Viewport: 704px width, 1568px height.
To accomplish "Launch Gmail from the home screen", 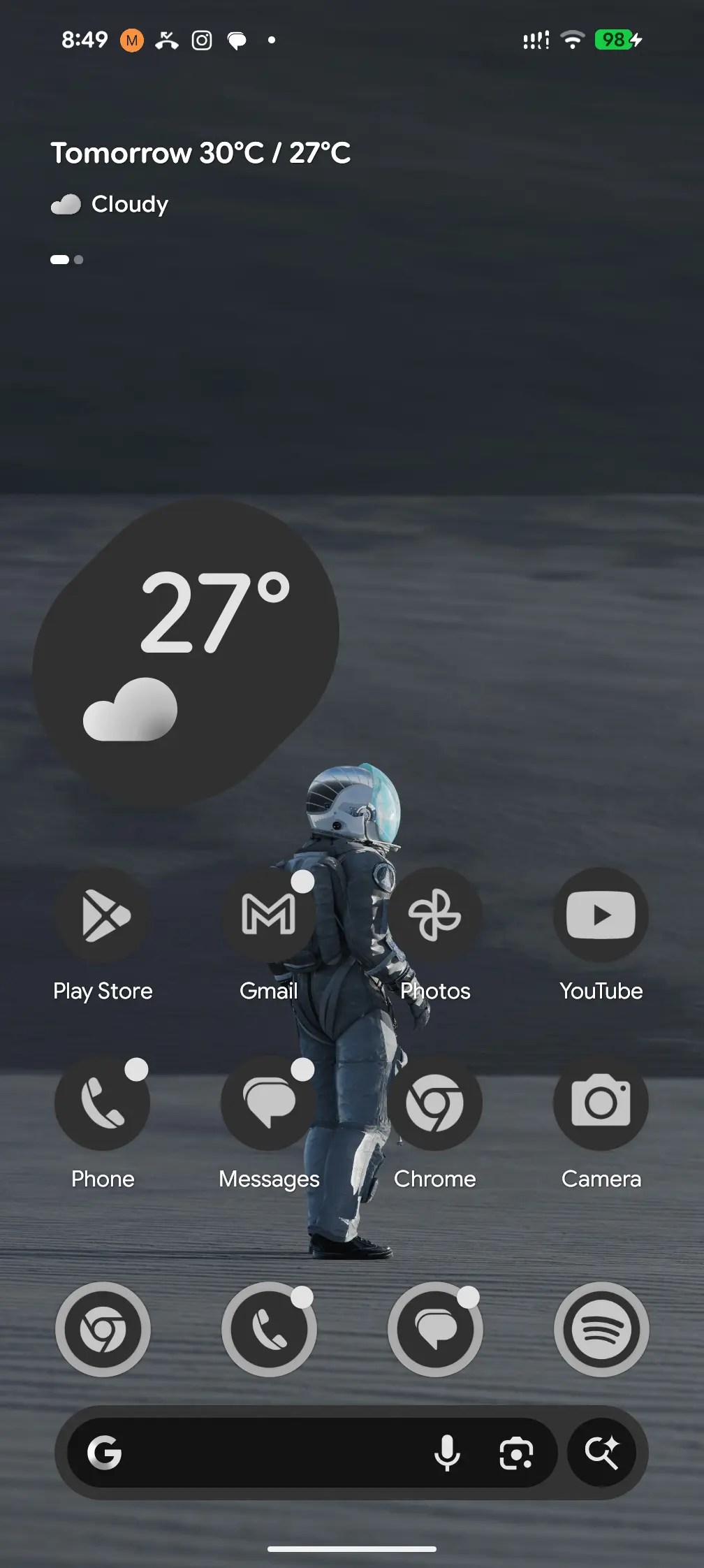I will [x=269, y=915].
